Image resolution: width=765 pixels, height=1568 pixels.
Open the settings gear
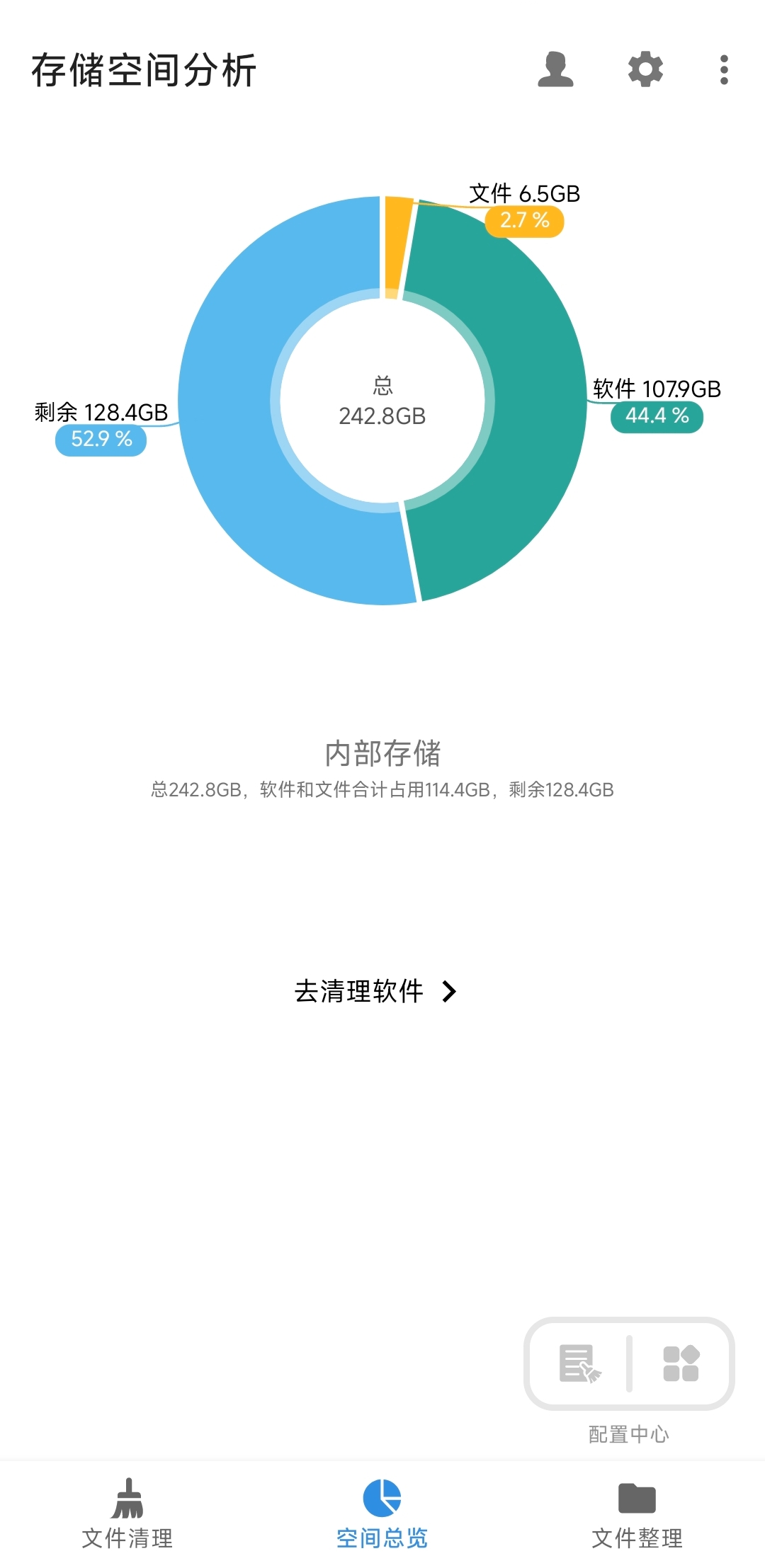pos(645,70)
